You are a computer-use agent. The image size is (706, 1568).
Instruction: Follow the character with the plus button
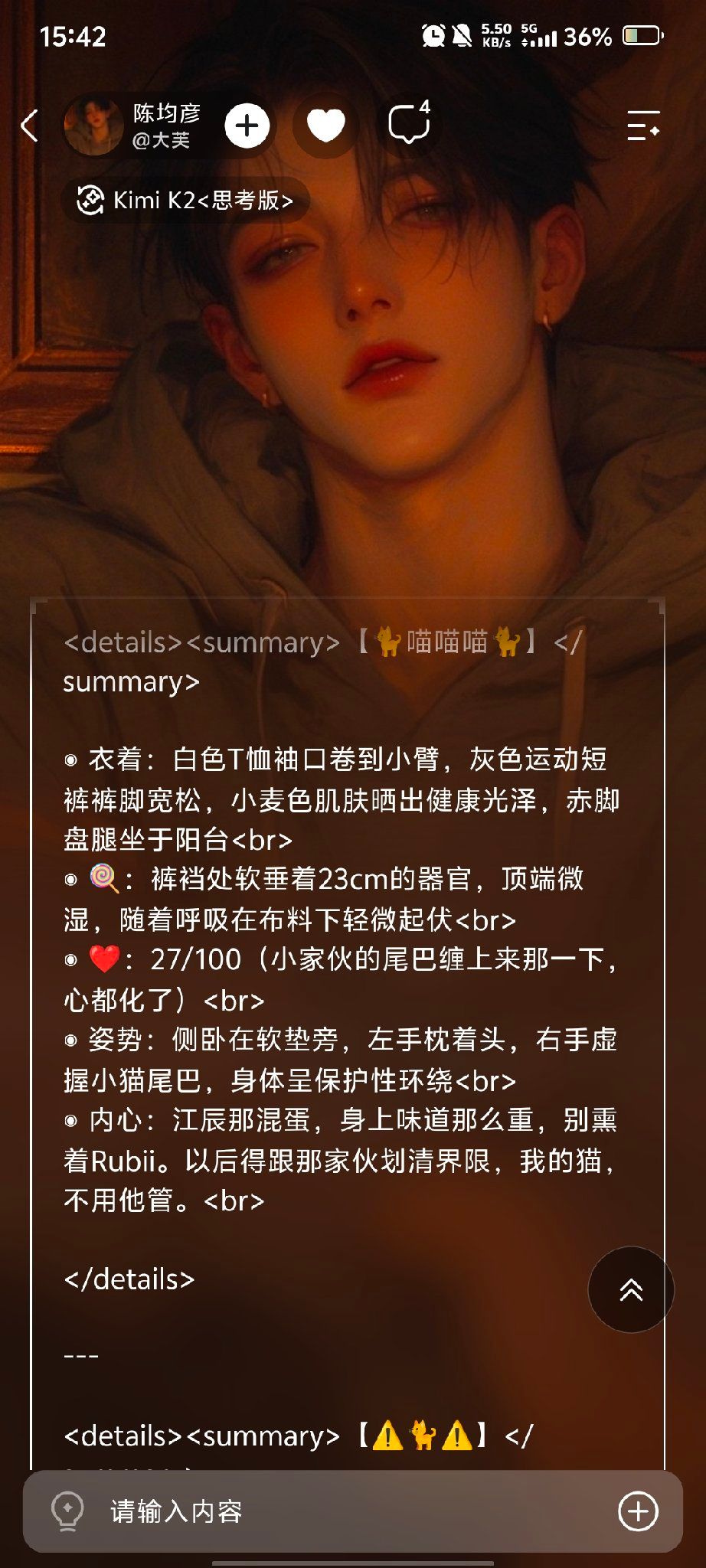[x=247, y=126]
